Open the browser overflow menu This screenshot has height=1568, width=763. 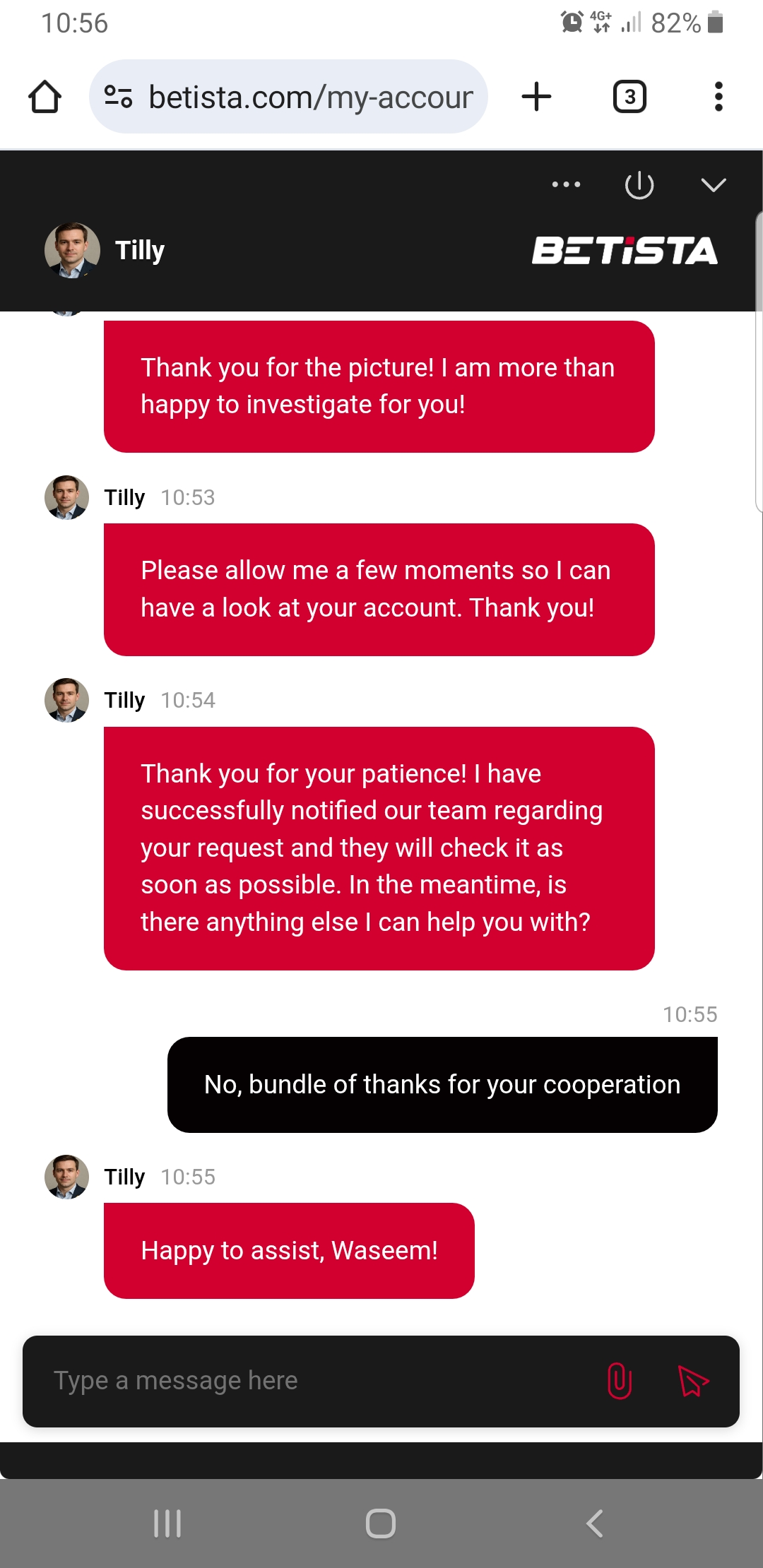click(x=718, y=97)
